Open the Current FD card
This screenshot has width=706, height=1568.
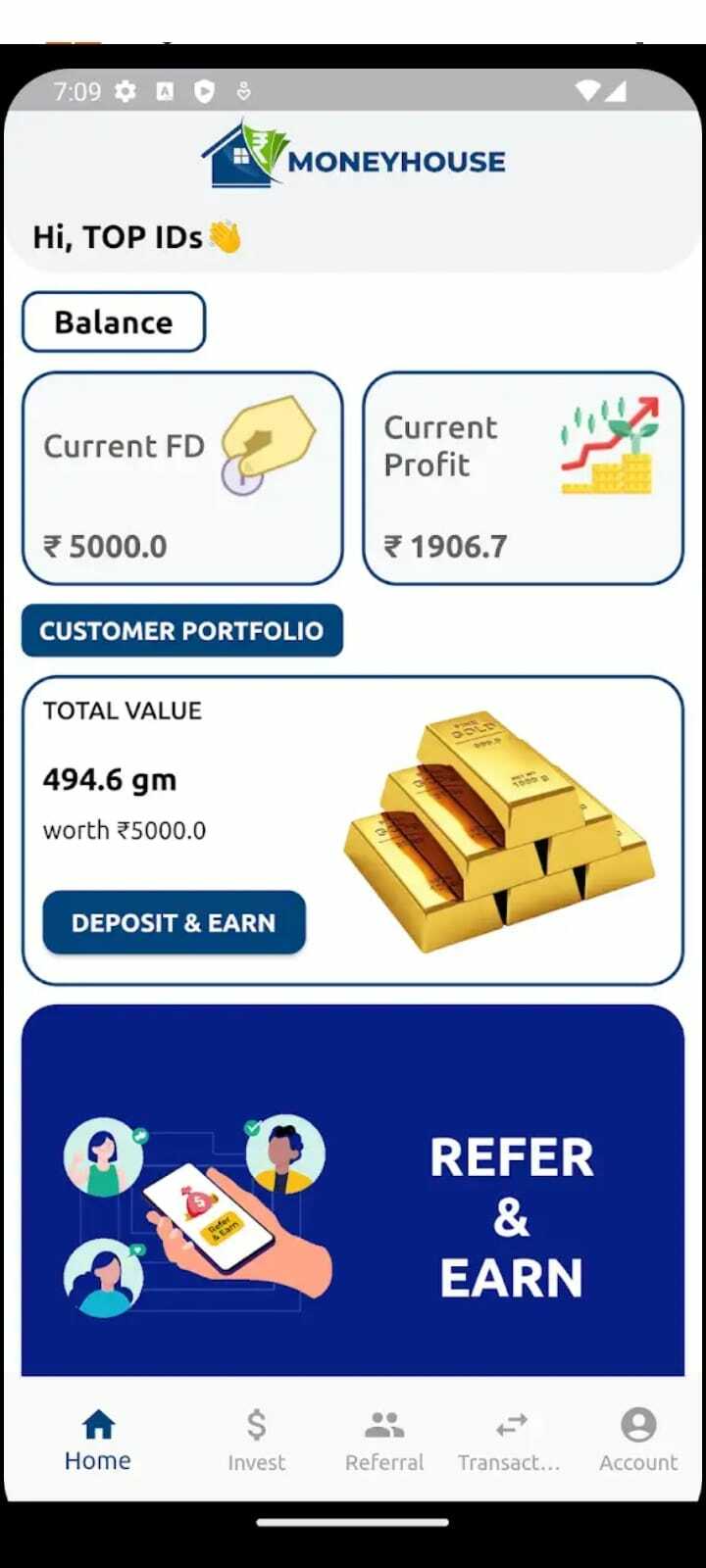pos(182,478)
